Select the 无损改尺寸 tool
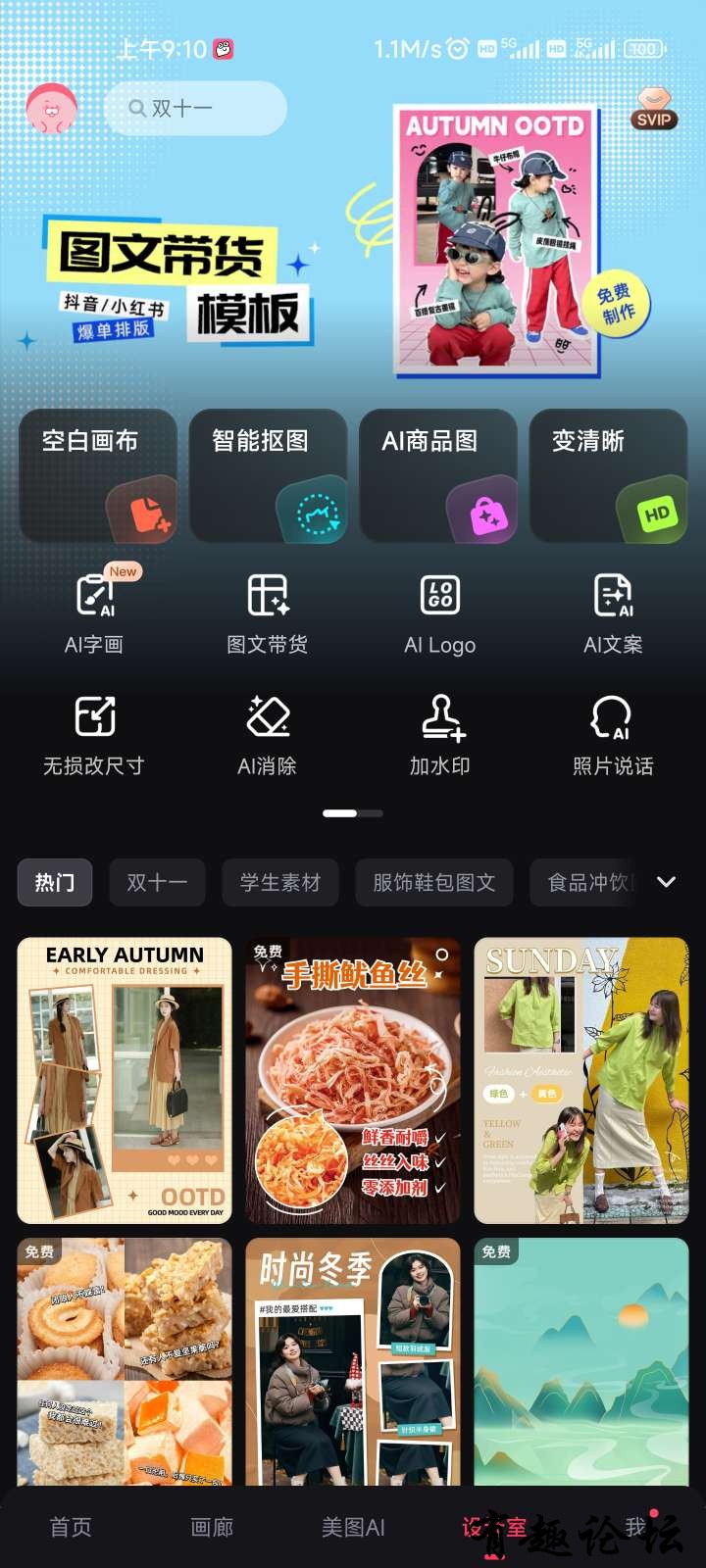This screenshot has height=1568, width=706. point(94,735)
